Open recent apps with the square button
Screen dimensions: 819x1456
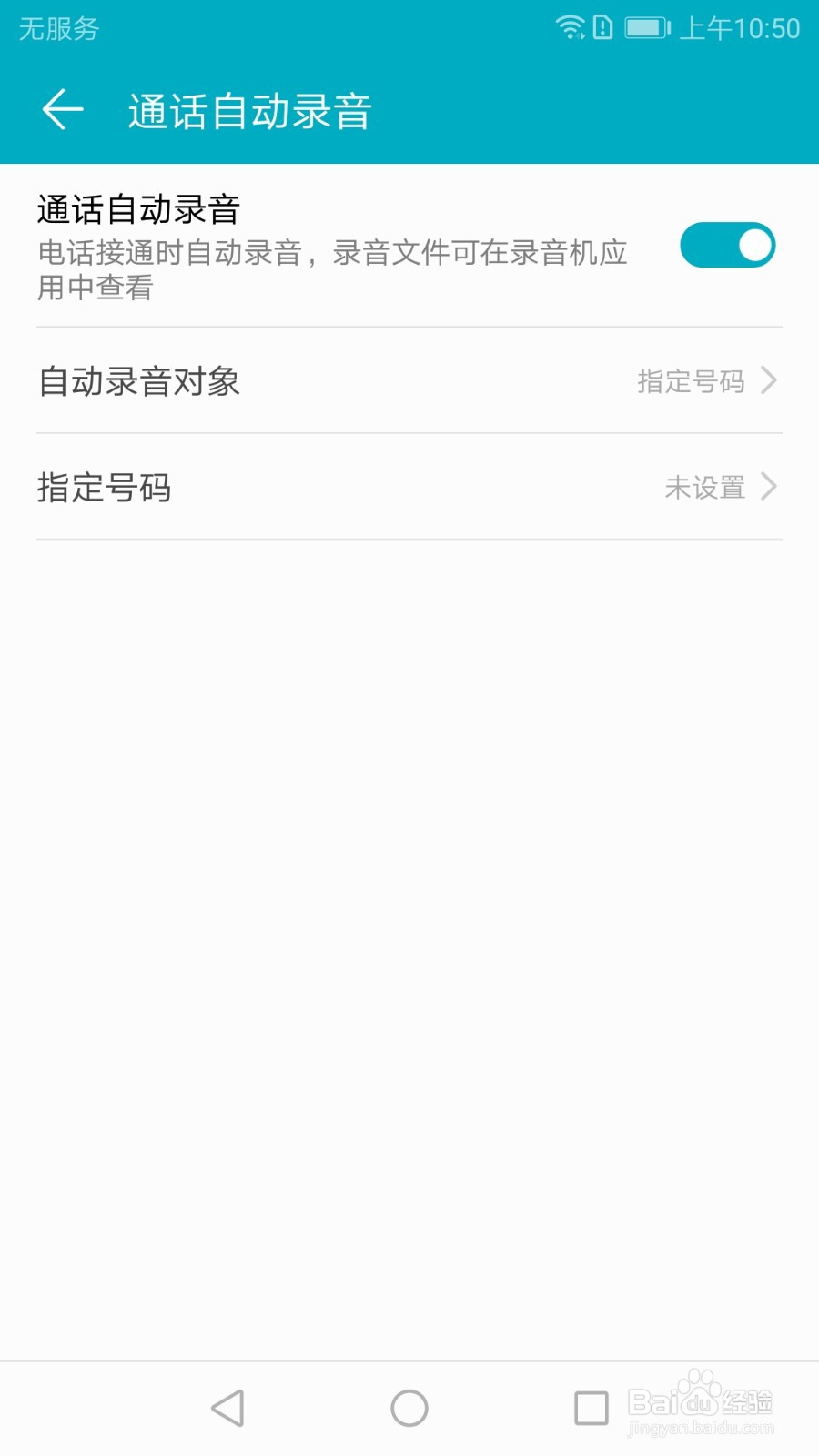click(591, 1407)
